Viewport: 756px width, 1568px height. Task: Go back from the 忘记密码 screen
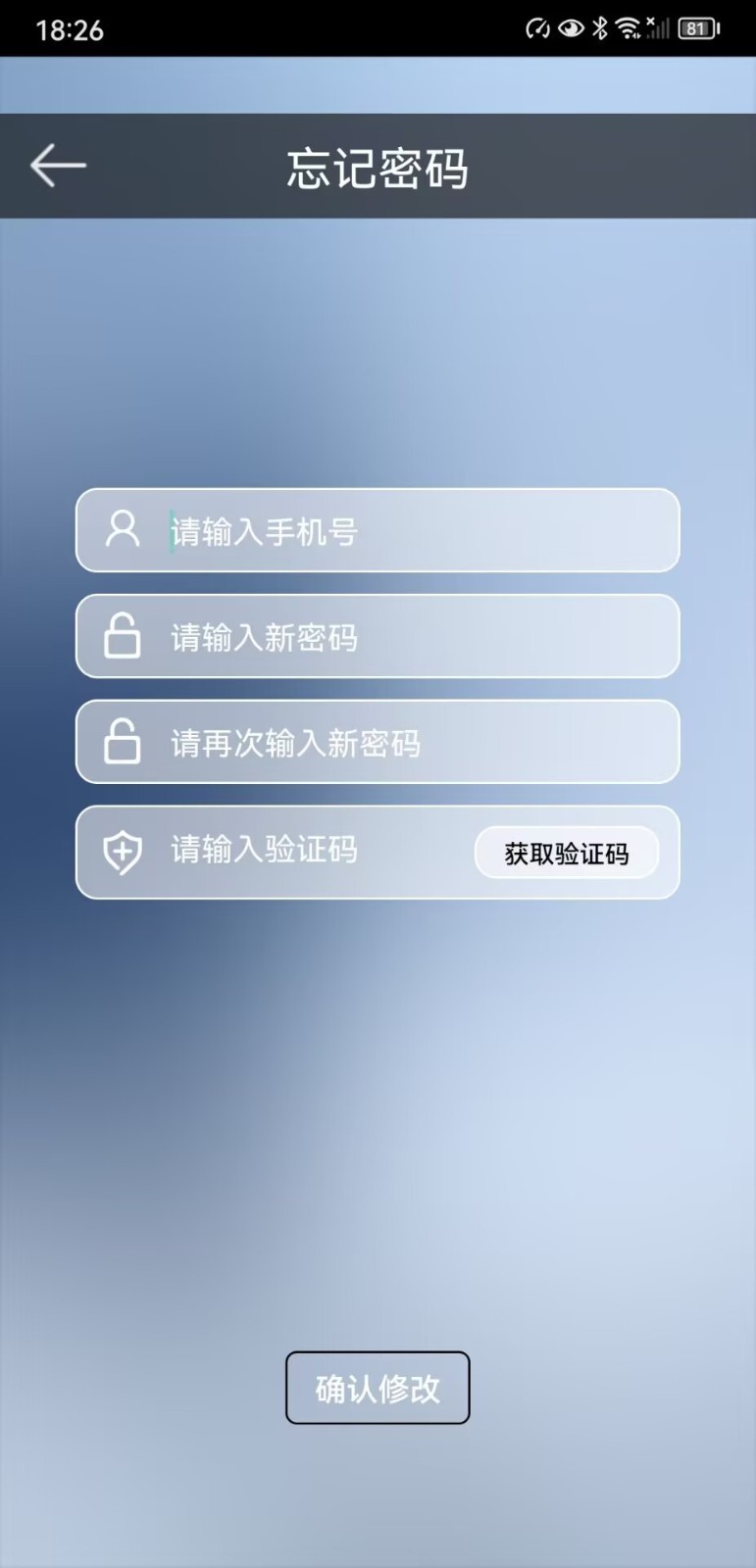58,166
